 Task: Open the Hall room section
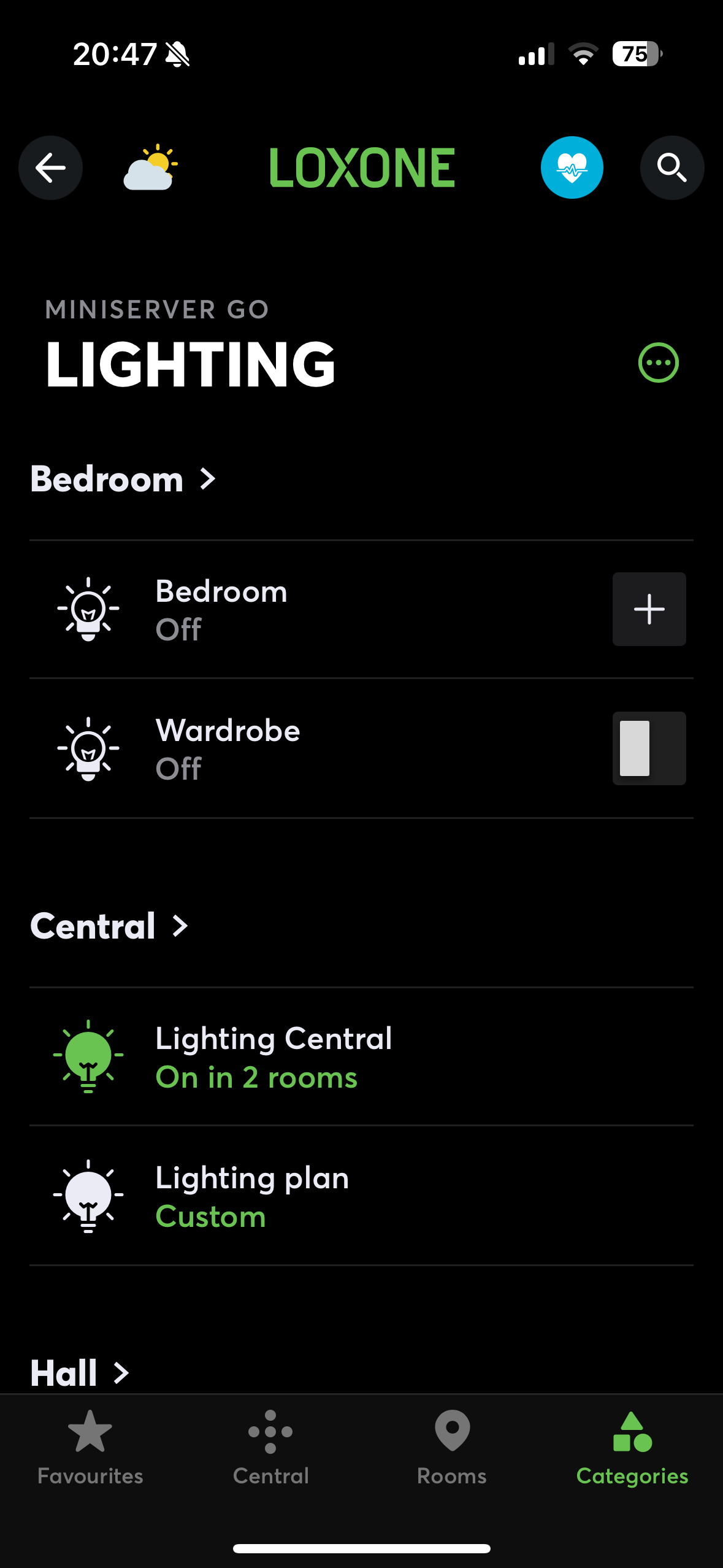pos(80,1373)
